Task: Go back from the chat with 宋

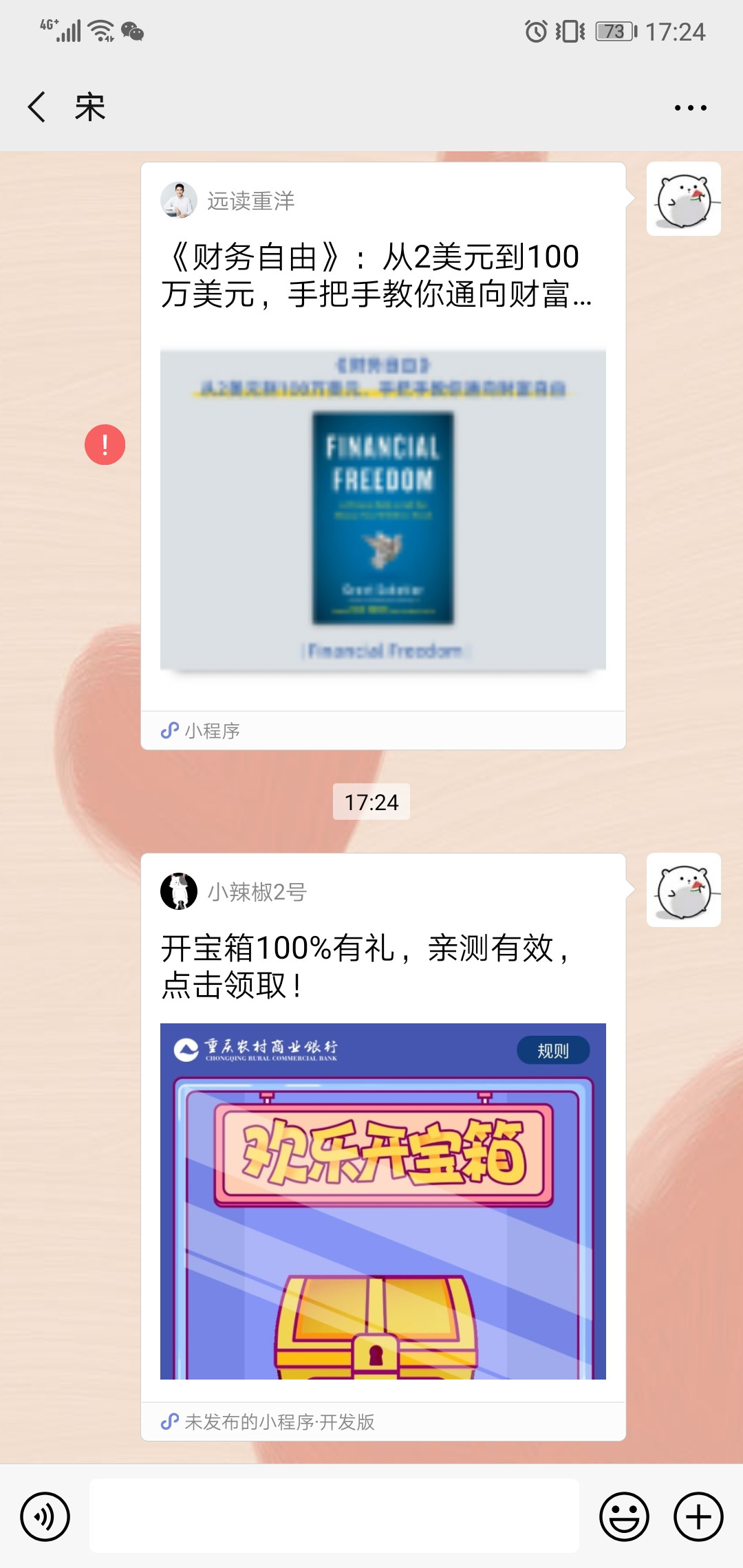Action: [37, 107]
